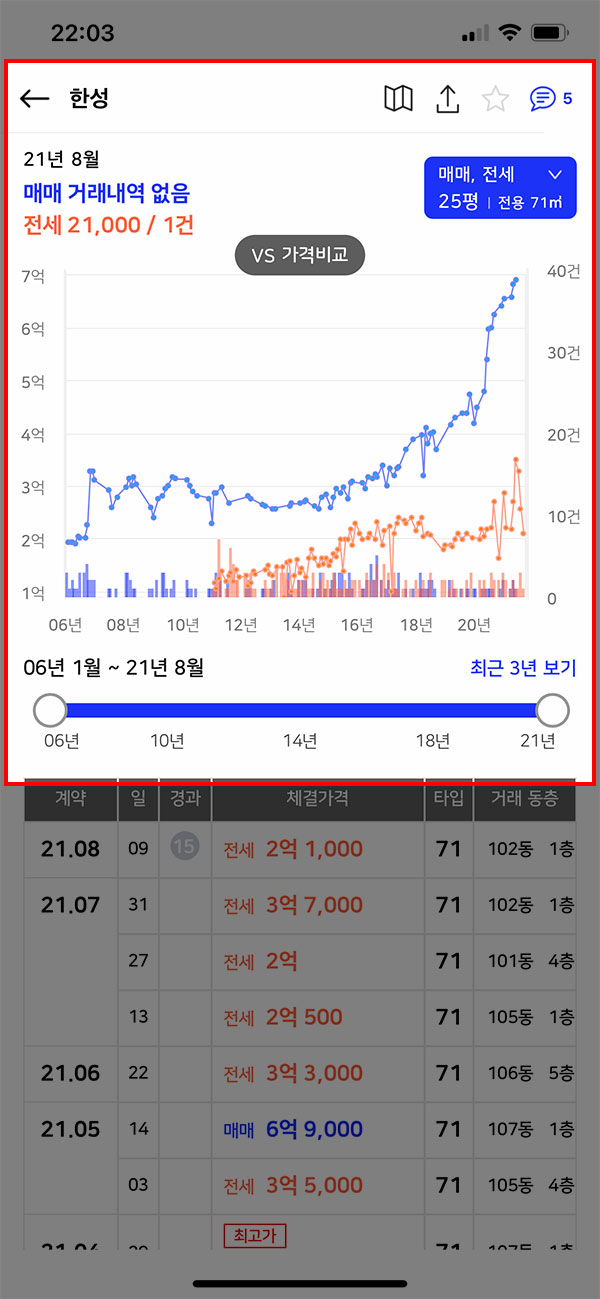Open the comments bubble with 5
This screenshot has width=600, height=1299.
pyautogui.click(x=550, y=98)
